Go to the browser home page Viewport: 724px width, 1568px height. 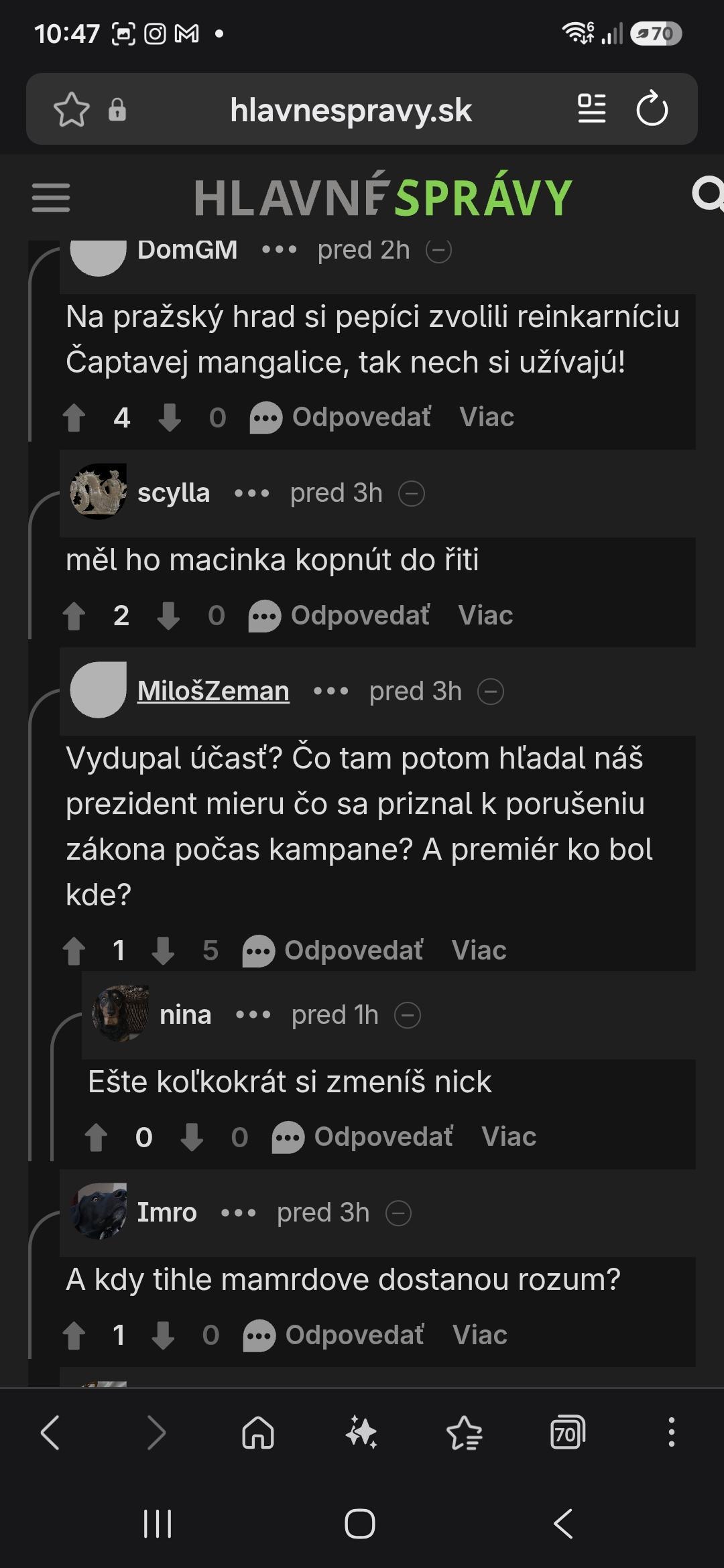pos(258,1433)
